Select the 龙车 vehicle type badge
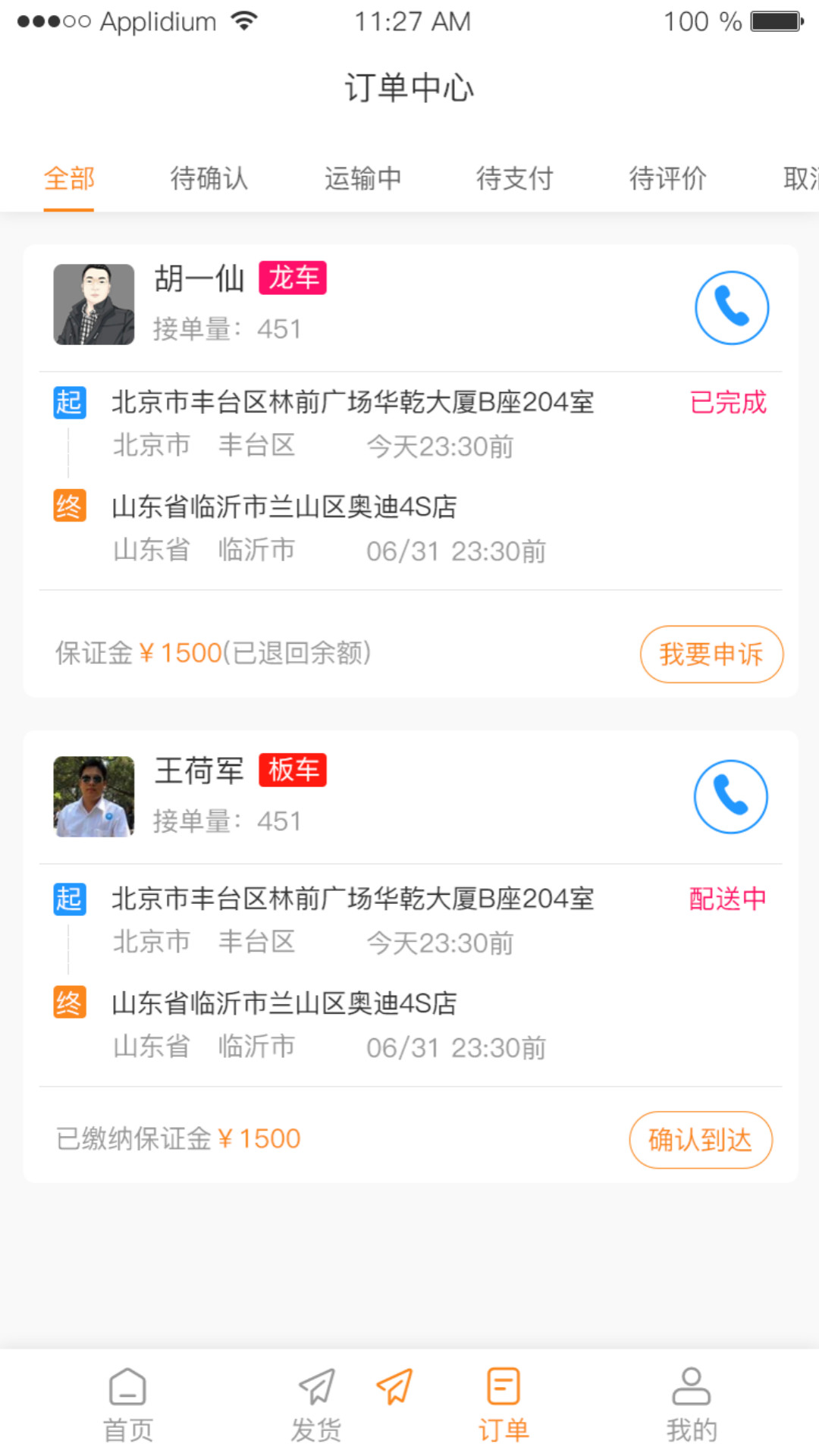This screenshot has width=819, height=1456. (x=292, y=278)
